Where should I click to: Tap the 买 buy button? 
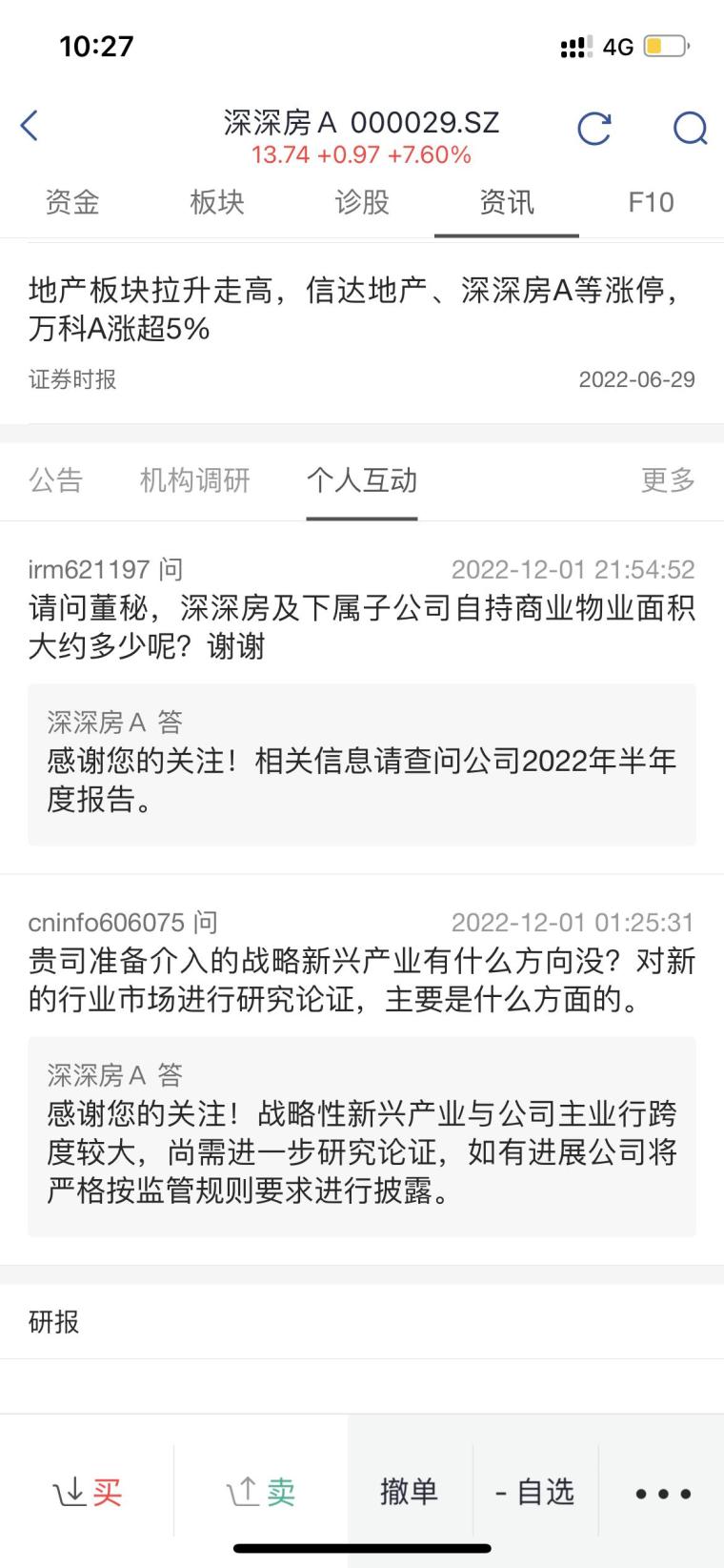click(88, 1492)
